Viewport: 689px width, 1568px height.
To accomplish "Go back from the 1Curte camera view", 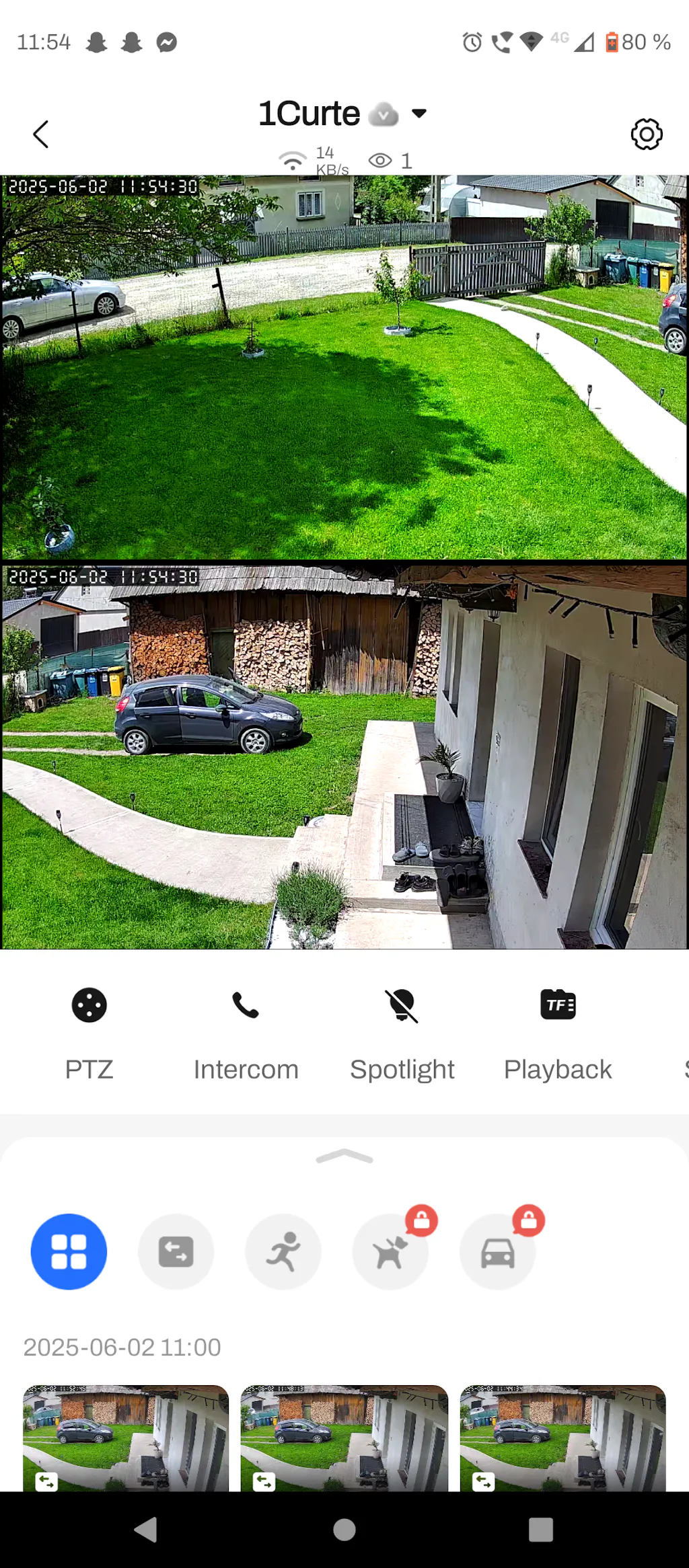I will click(41, 134).
